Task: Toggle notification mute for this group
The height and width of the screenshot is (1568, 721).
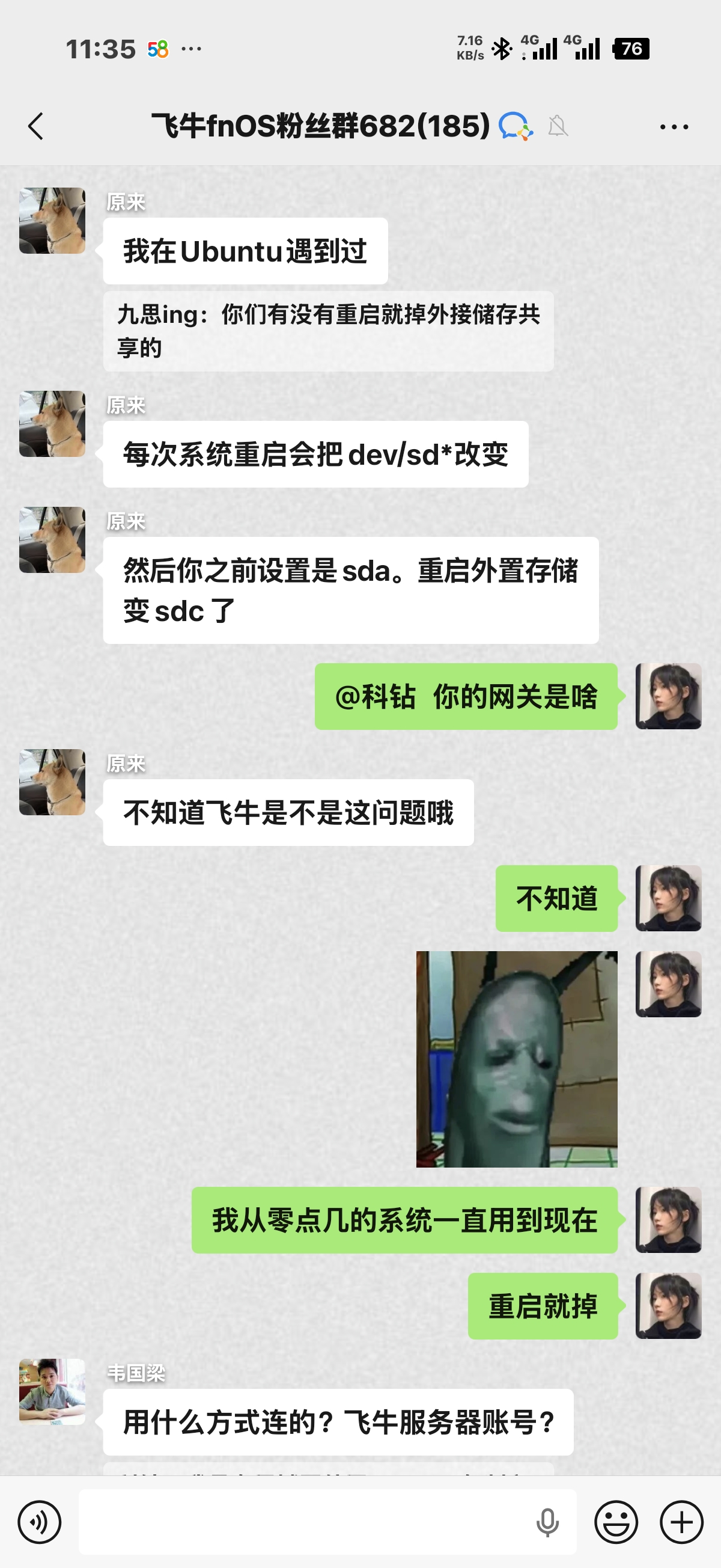Action: (559, 126)
